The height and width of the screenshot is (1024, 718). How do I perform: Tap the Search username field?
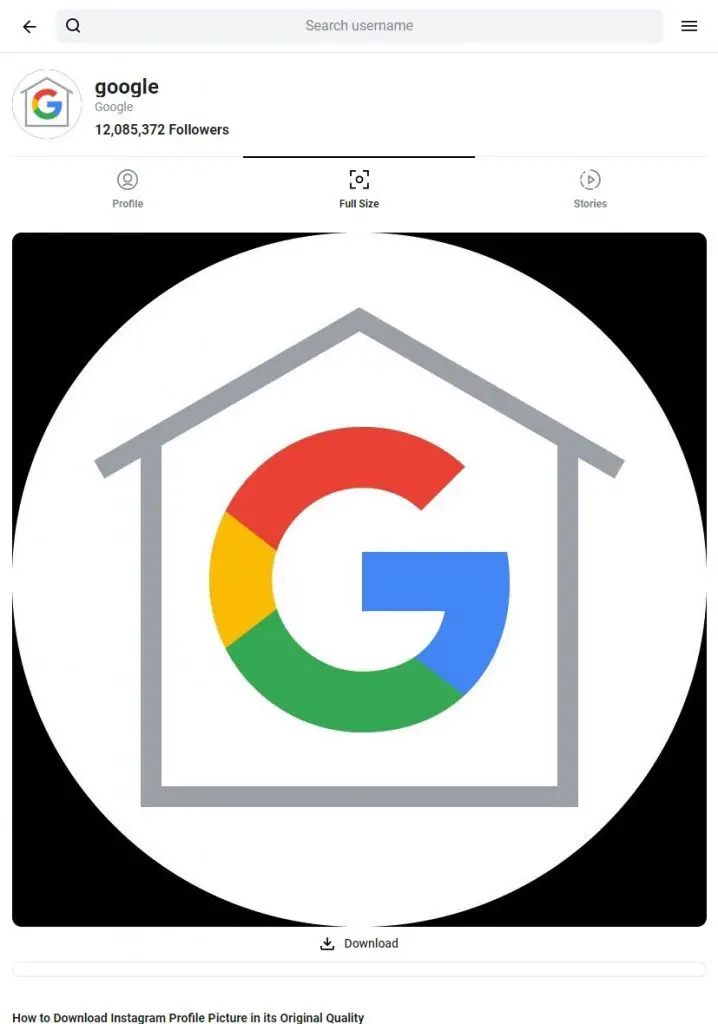[359, 26]
